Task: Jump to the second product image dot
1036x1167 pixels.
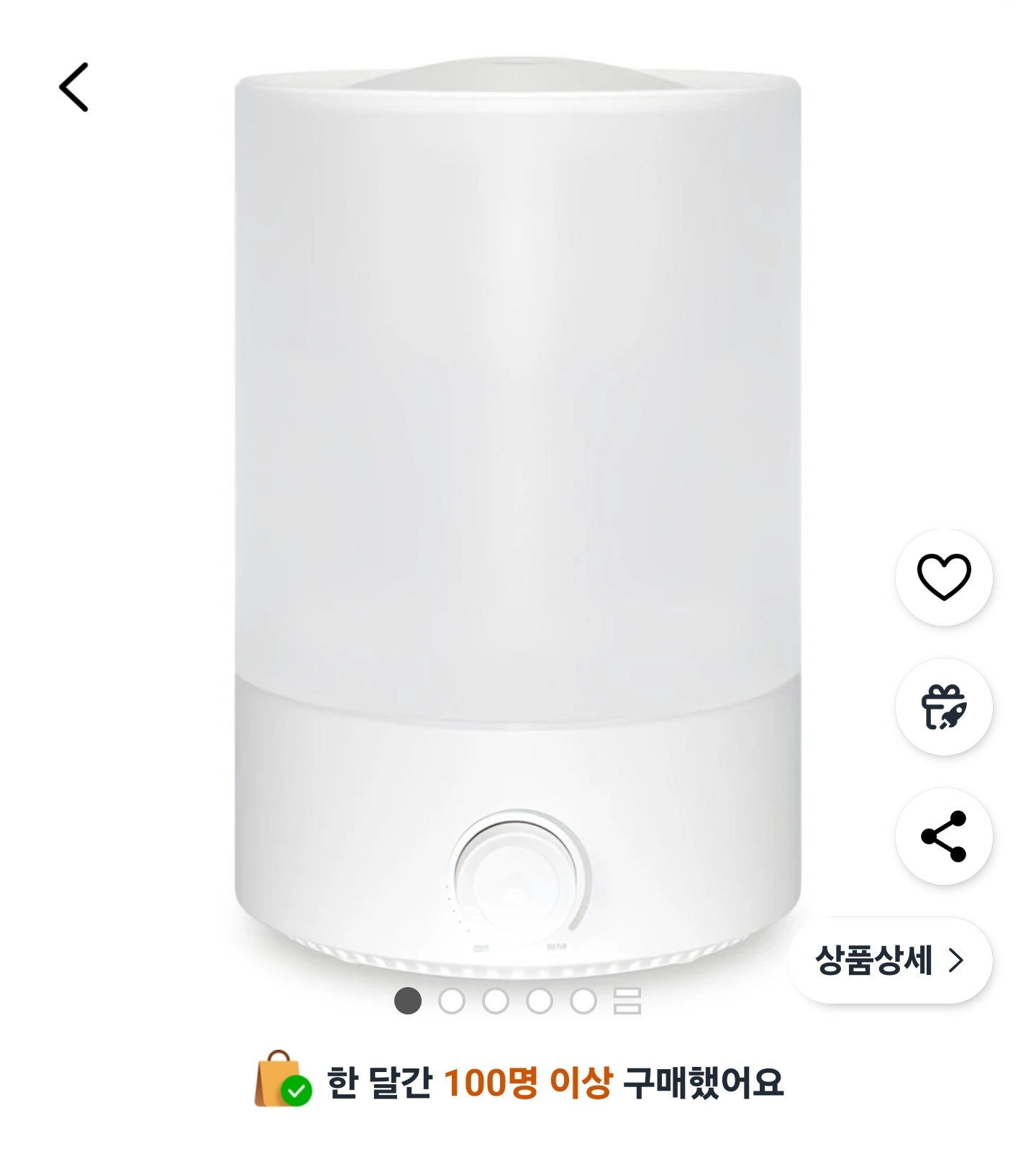Action: 452,1001
